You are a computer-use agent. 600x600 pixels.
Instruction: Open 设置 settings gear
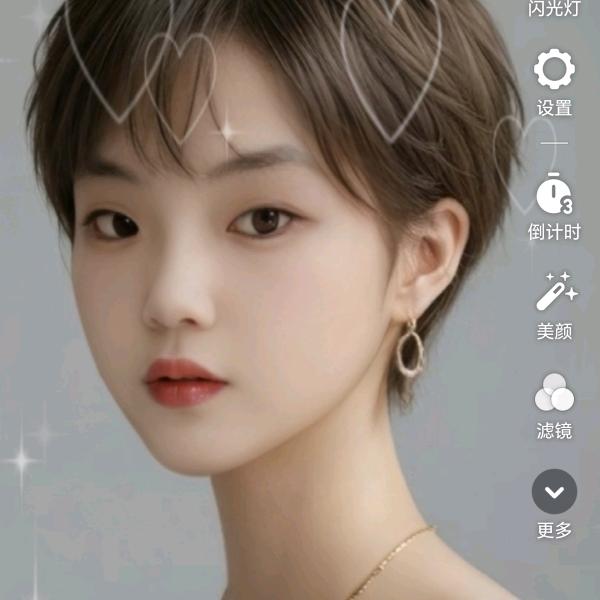[x=554, y=72]
